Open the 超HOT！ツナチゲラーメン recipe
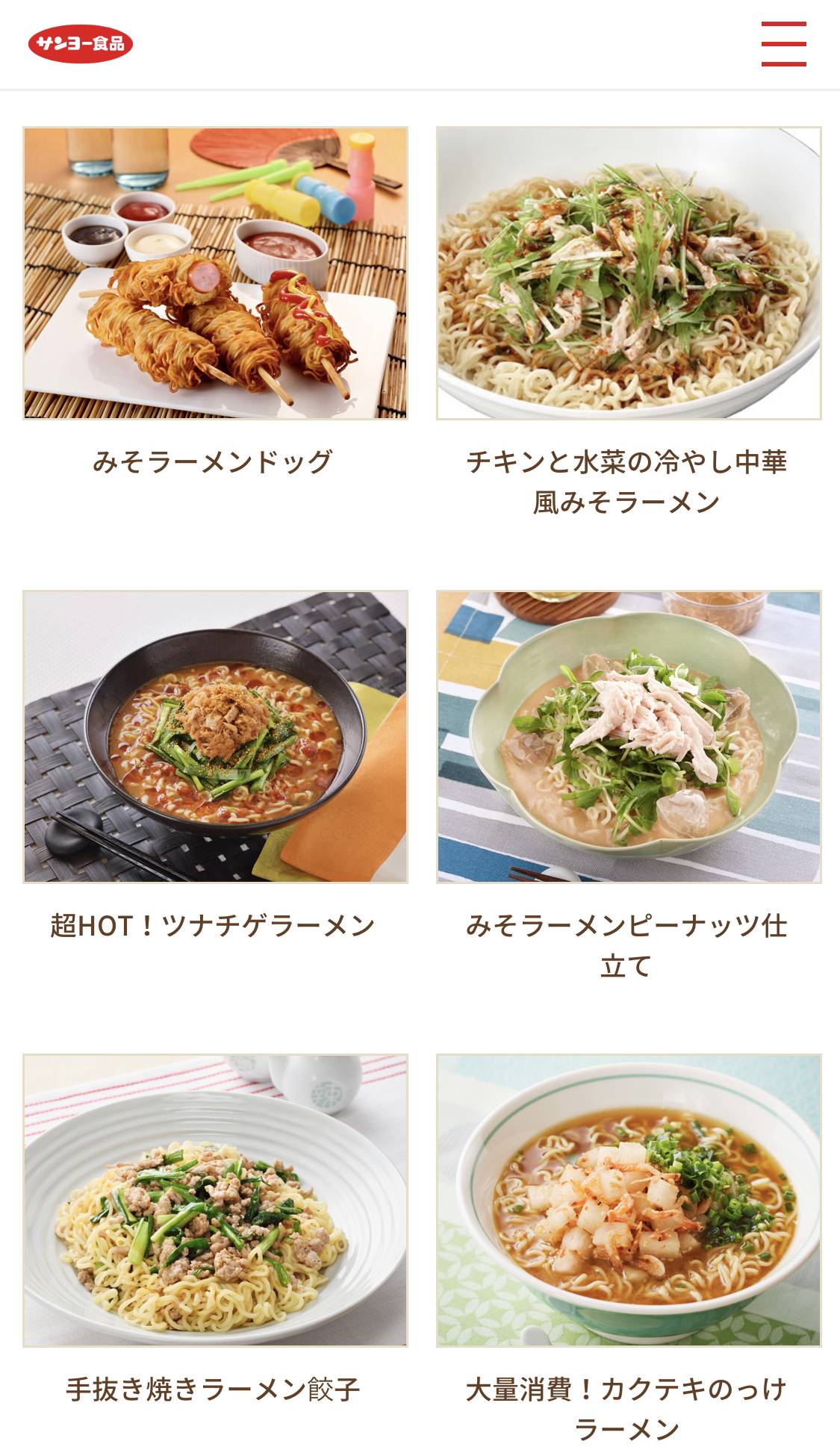The height and width of the screenshot is (1453, 840). click(x=215, y=737)
